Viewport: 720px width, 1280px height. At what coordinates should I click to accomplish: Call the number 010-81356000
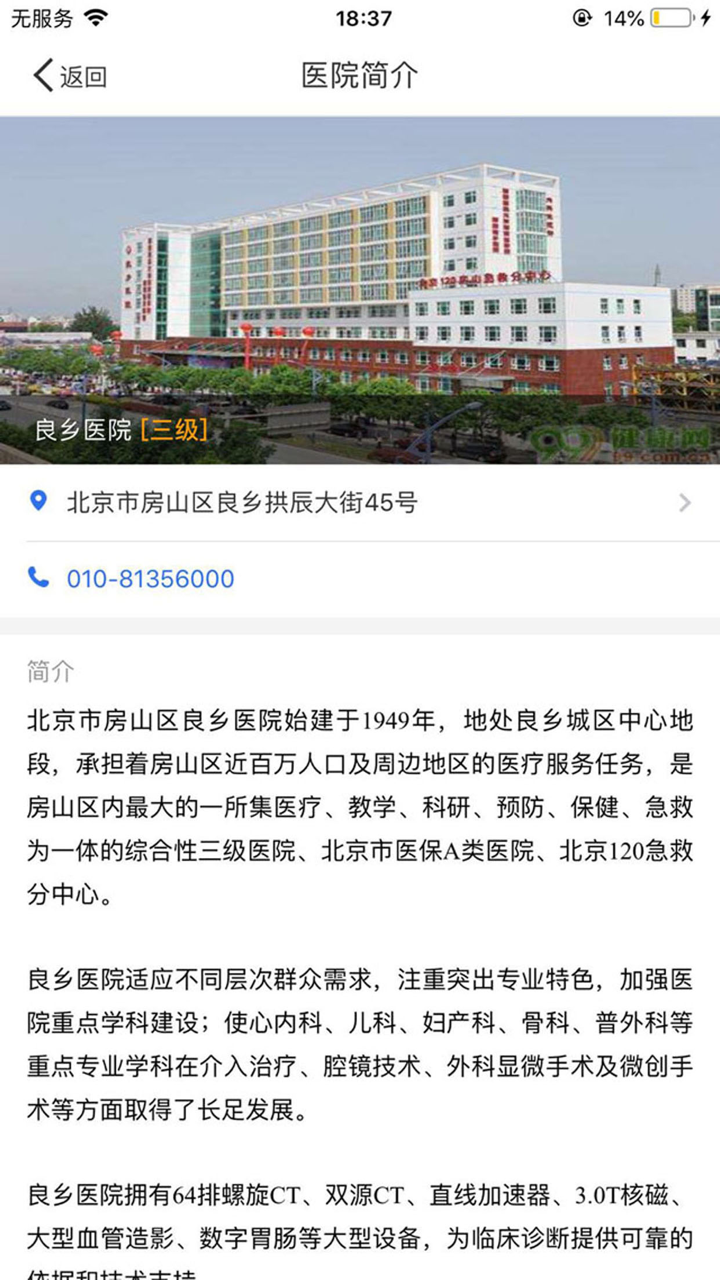149,578
